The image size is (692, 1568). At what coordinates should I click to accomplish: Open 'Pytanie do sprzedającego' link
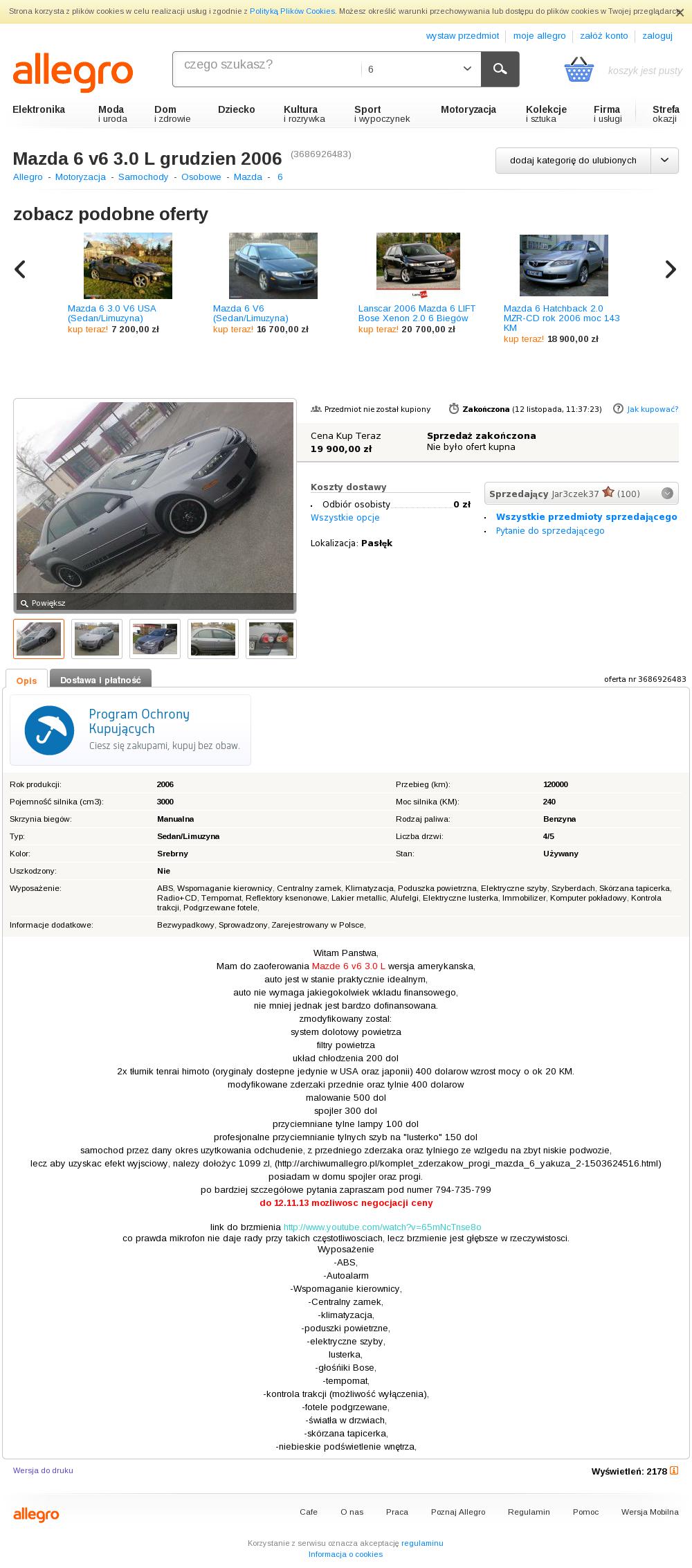coord(549,530)
